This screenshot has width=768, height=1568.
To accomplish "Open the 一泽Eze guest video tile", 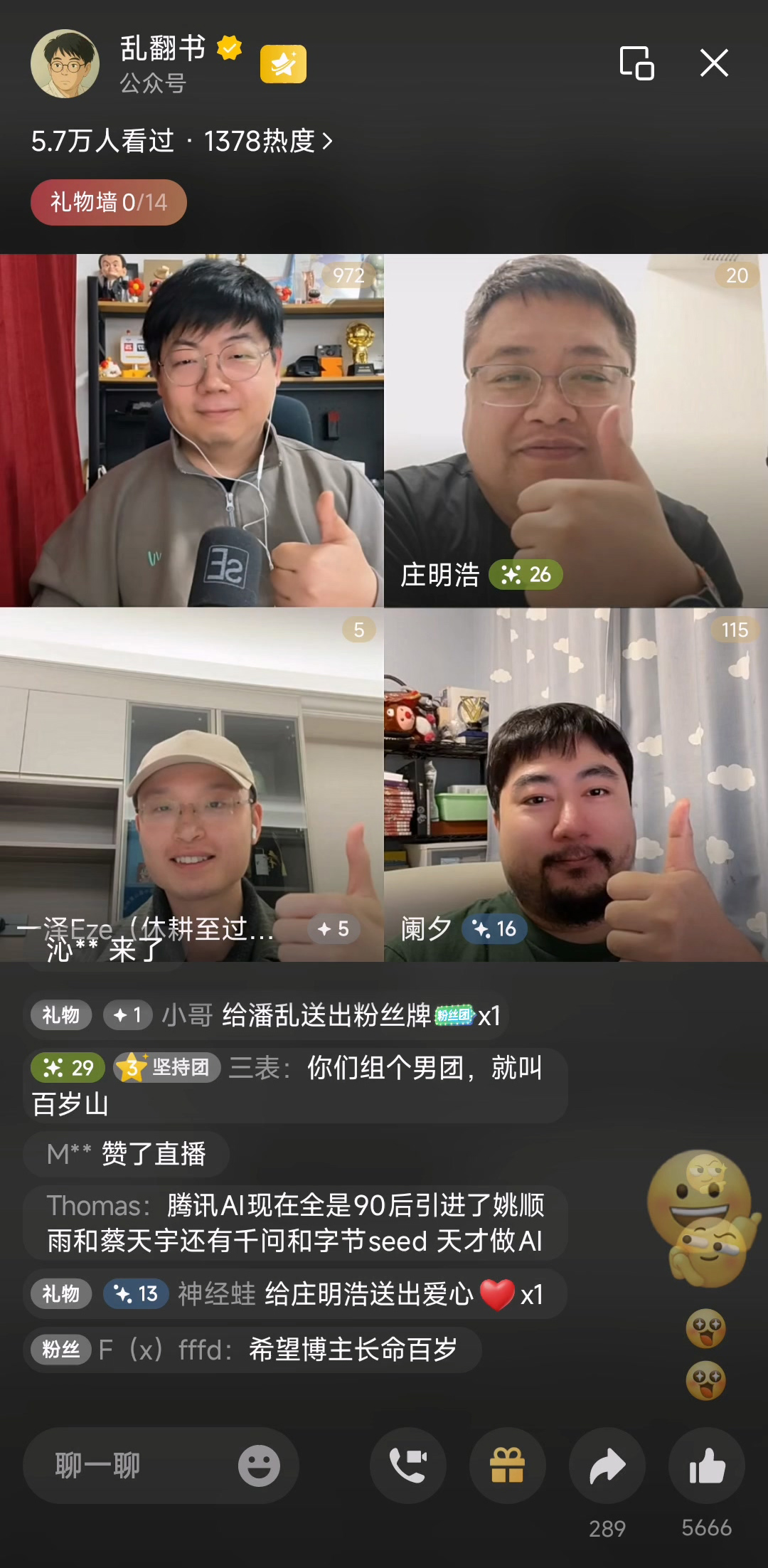I will click(192, 784).
